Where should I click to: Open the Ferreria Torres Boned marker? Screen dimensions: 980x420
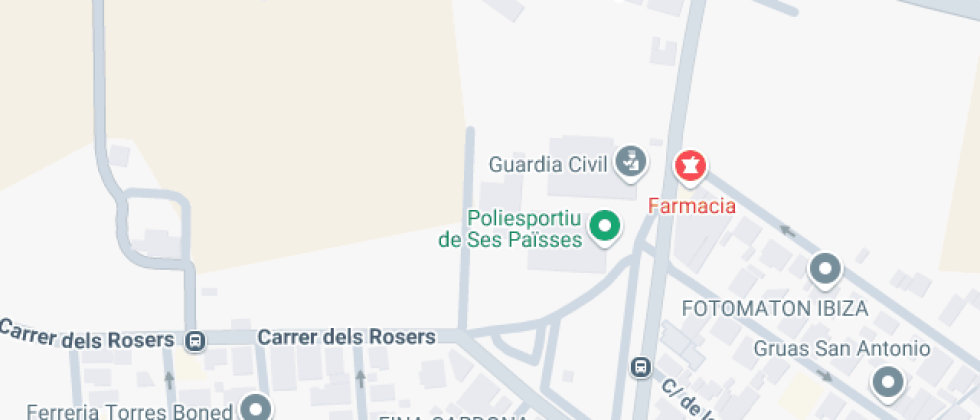click(x=256, y=410)
